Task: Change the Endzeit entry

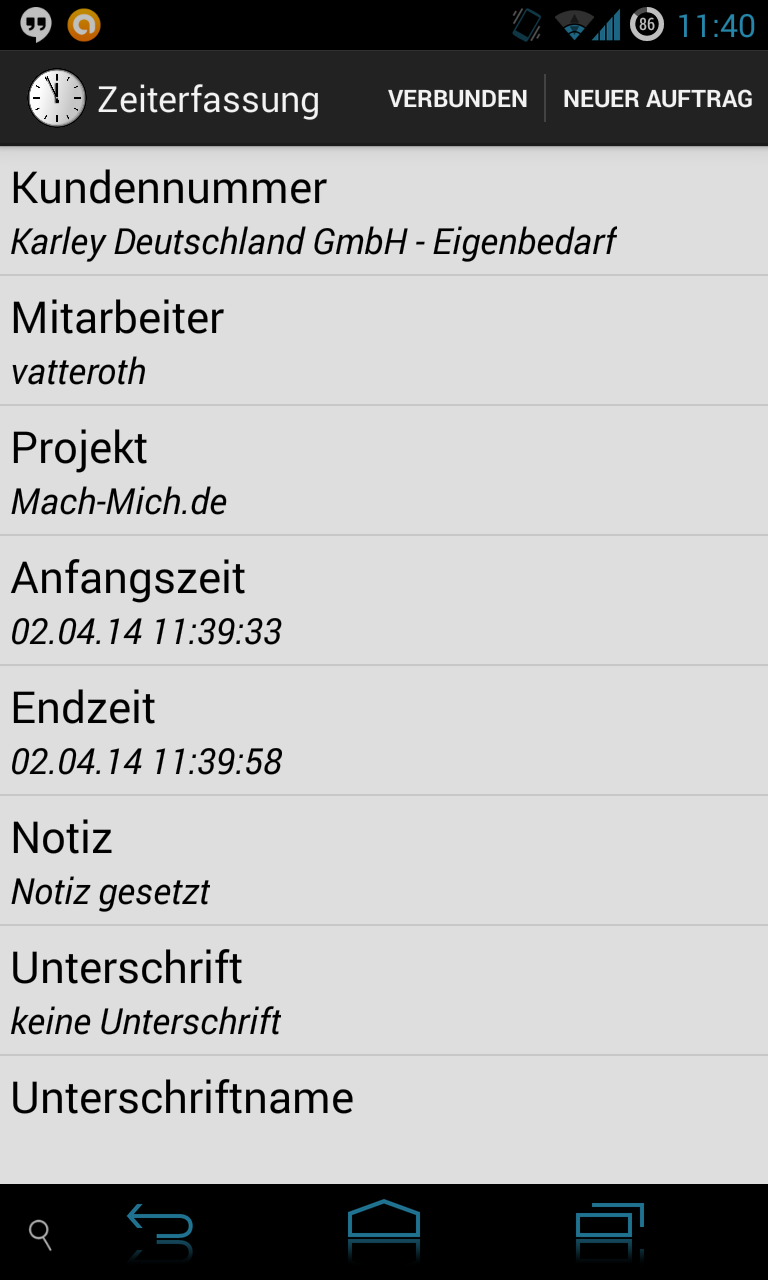Action: click(384, 731)
